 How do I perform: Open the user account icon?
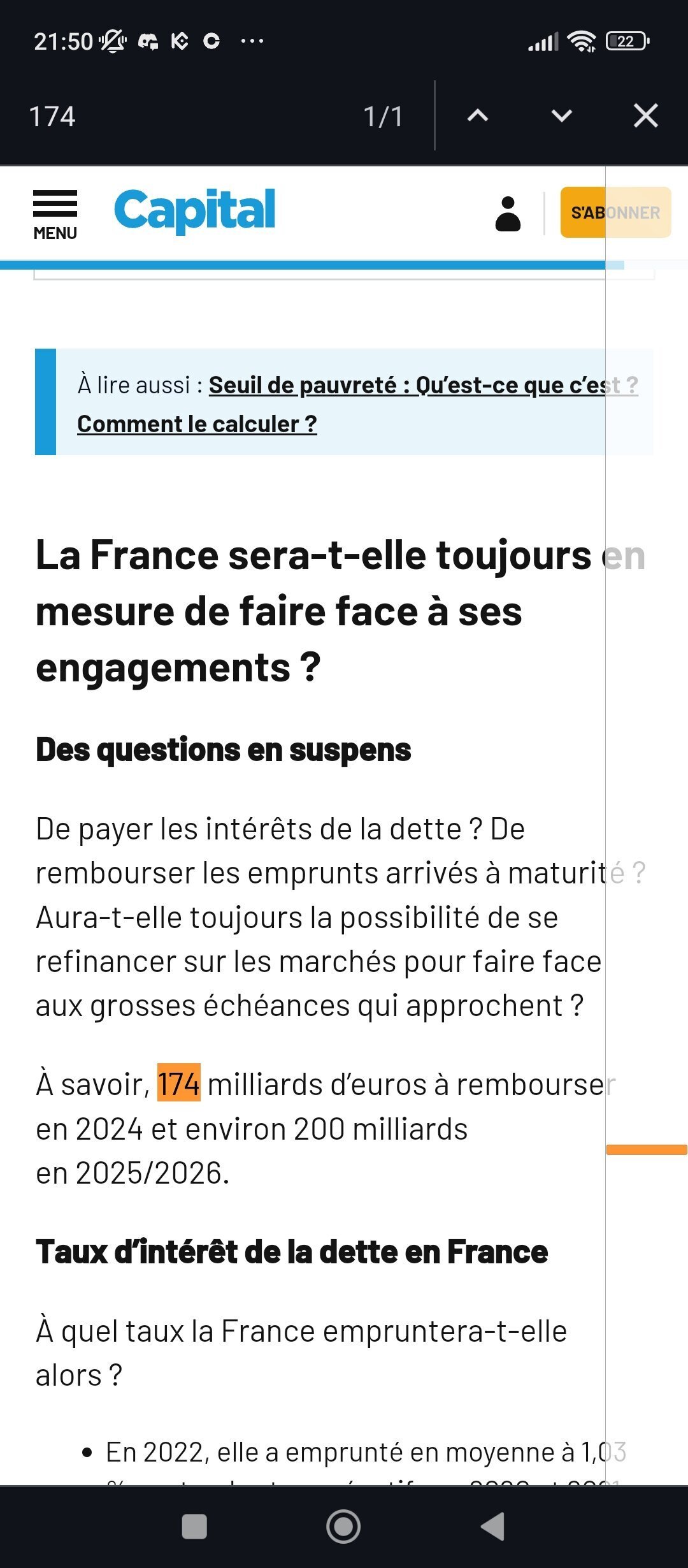(508, 214)
